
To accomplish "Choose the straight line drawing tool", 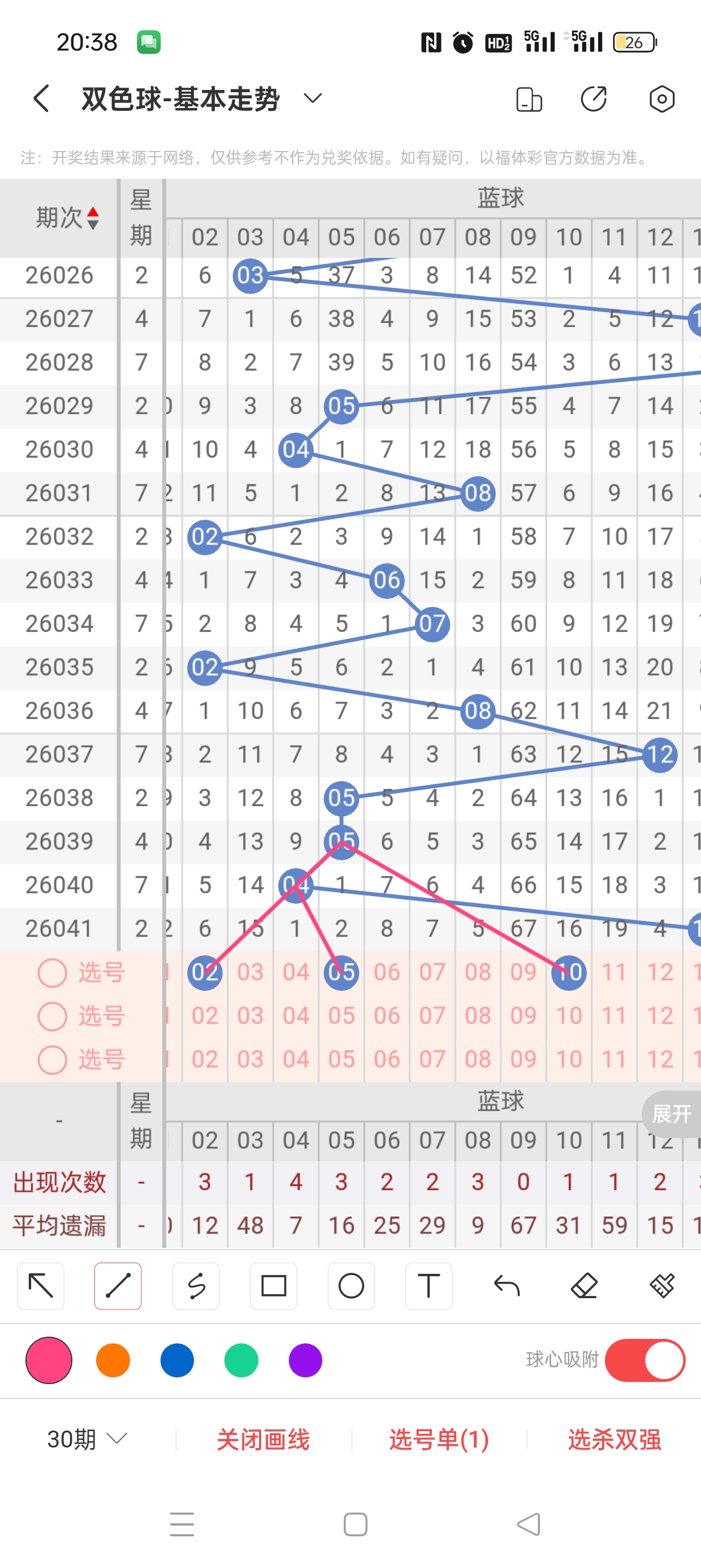I will (x=118, y=1286).
